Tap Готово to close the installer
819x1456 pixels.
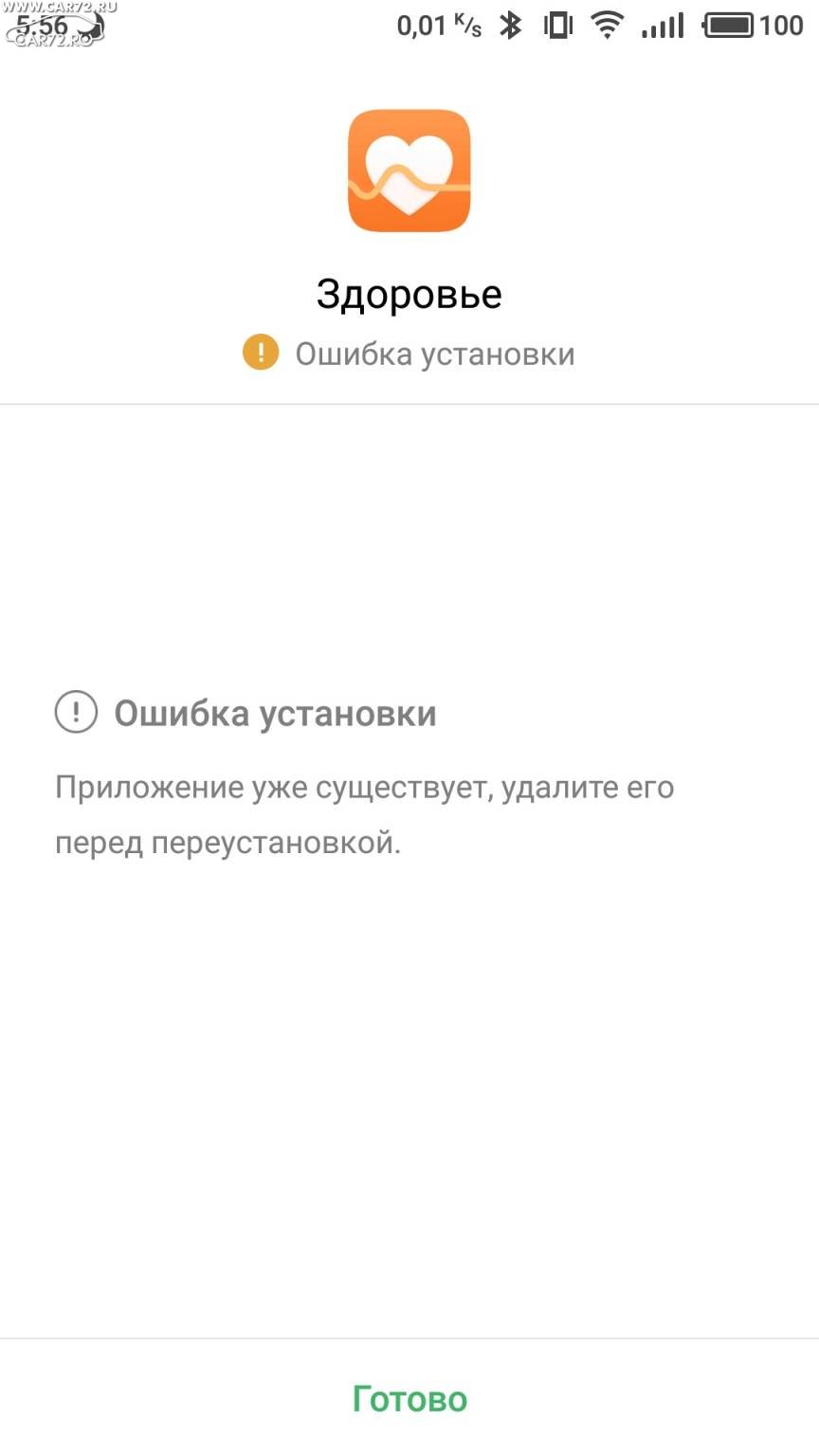click(409, 1398)
